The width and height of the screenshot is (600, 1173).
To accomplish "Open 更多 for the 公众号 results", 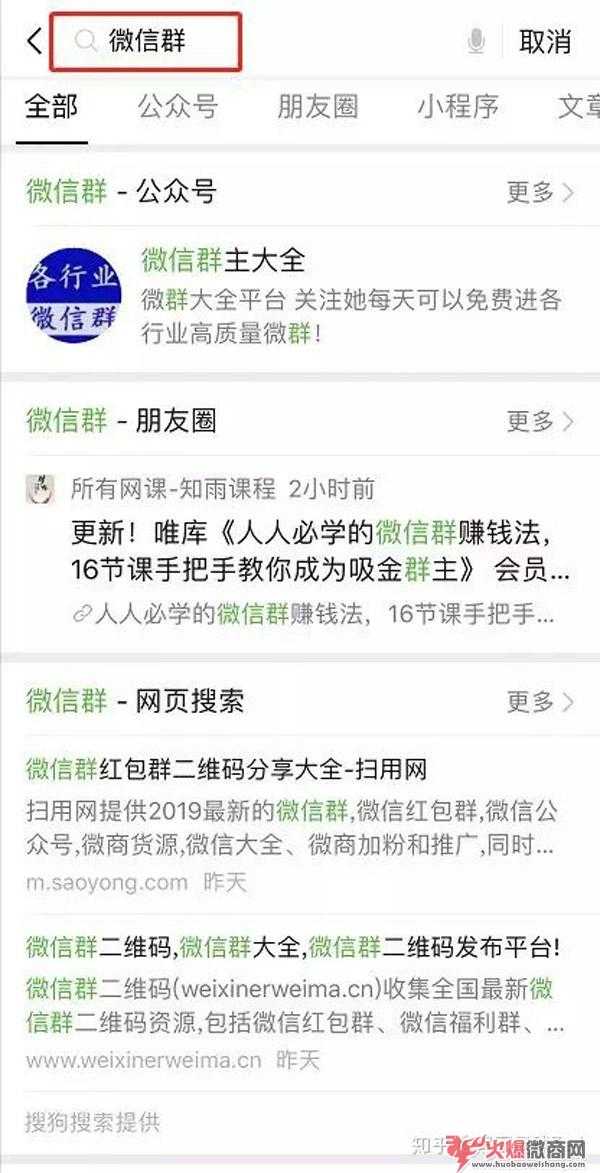I will pos(540,192).
